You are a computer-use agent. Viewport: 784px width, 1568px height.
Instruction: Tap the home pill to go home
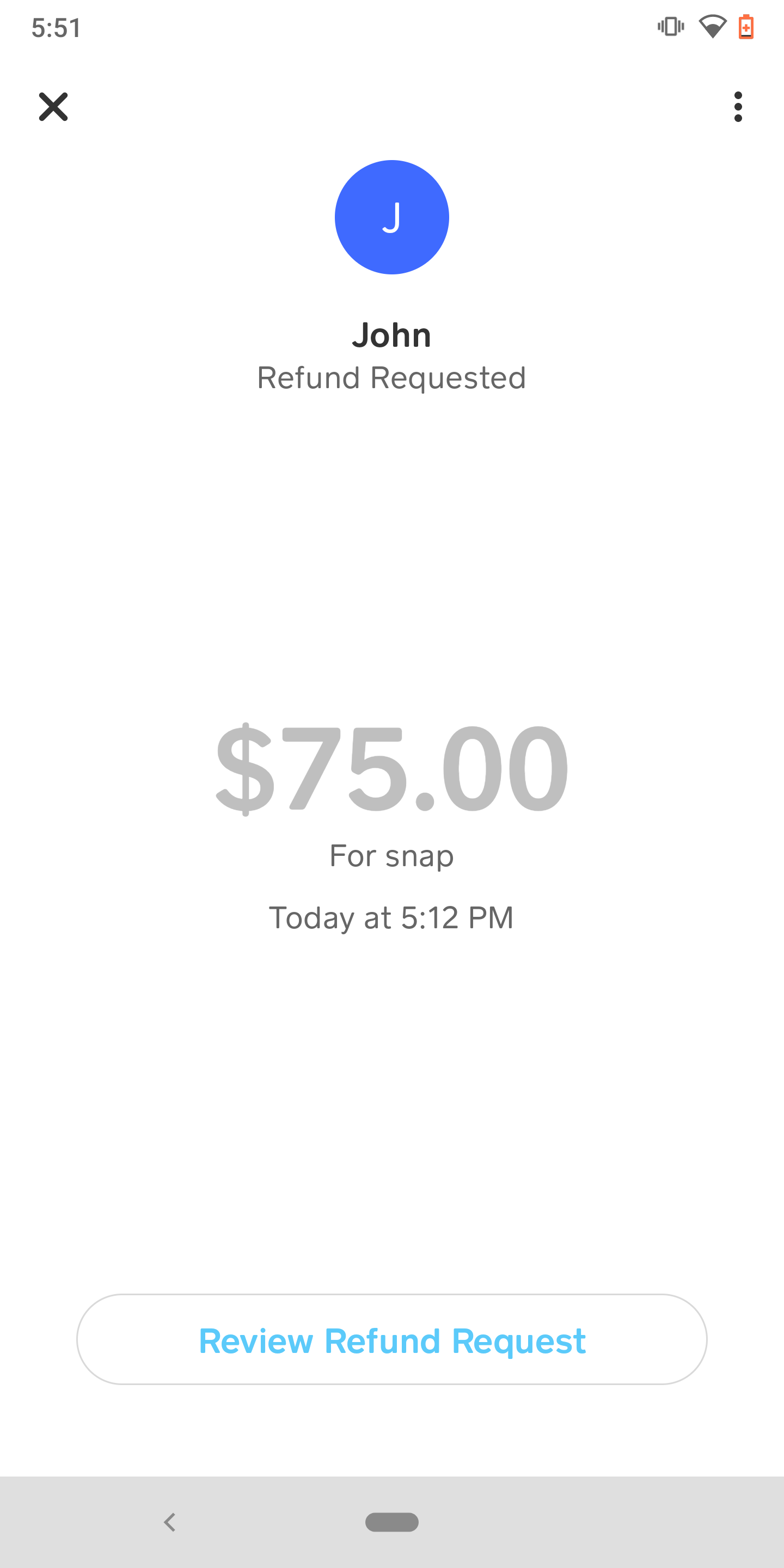[392, 1522]
